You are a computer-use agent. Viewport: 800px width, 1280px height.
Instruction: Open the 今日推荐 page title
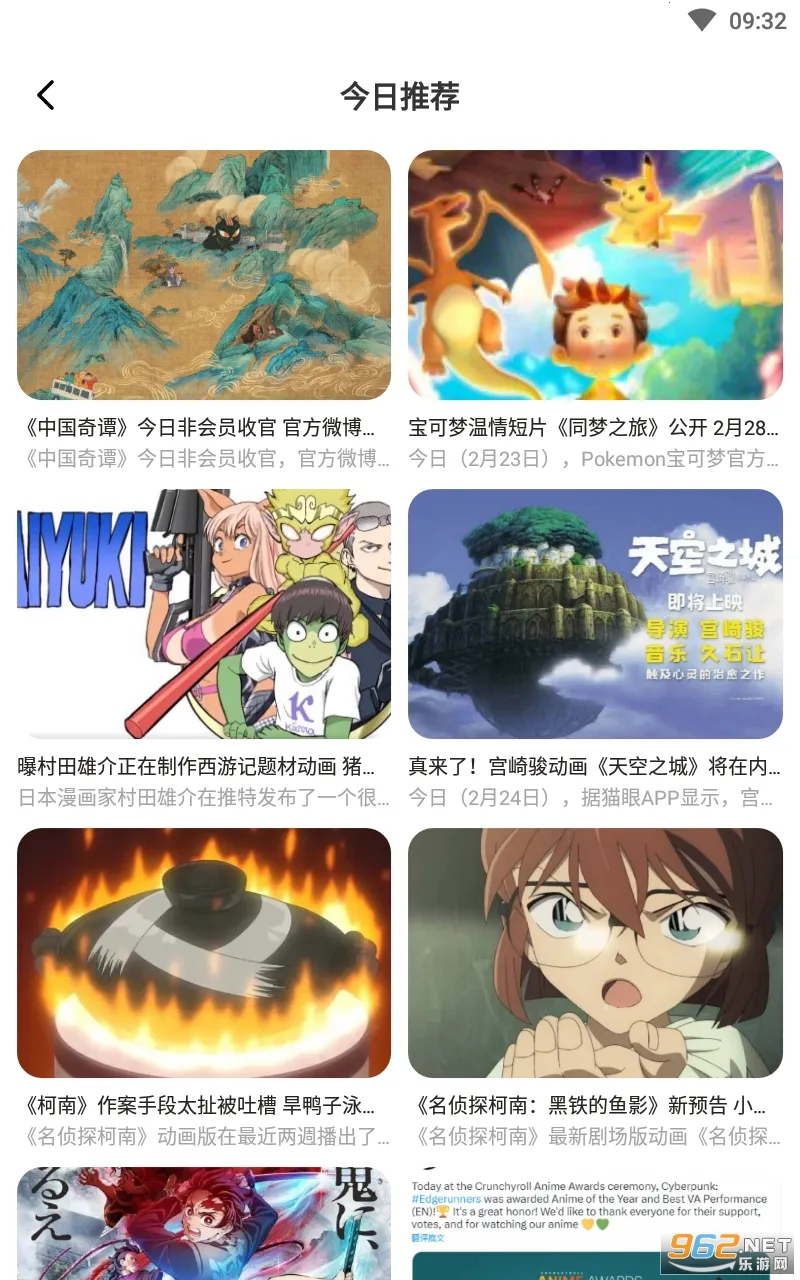point(400,96)
